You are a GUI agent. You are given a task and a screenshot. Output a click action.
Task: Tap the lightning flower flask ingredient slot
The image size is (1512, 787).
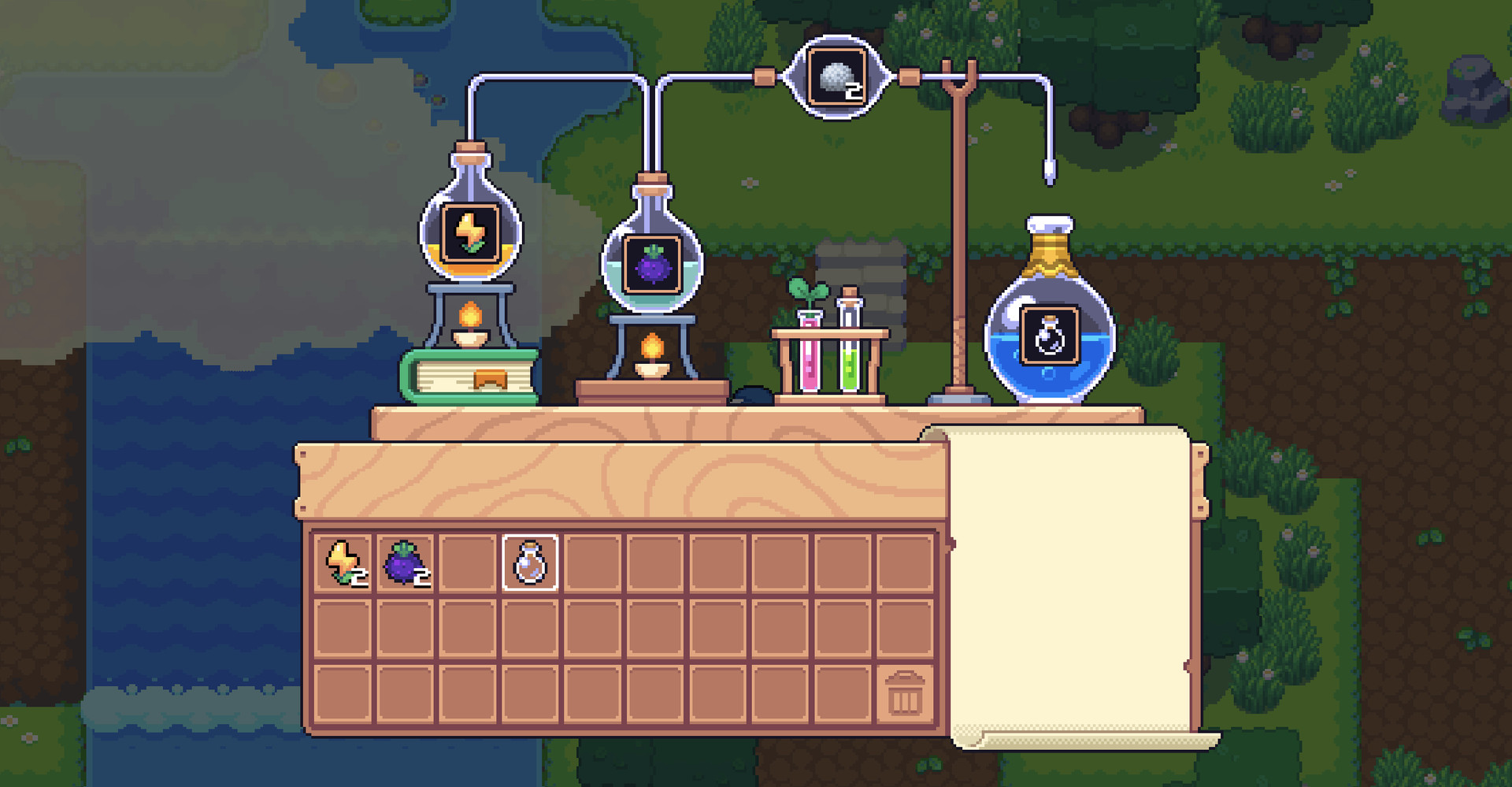(470, 234)
